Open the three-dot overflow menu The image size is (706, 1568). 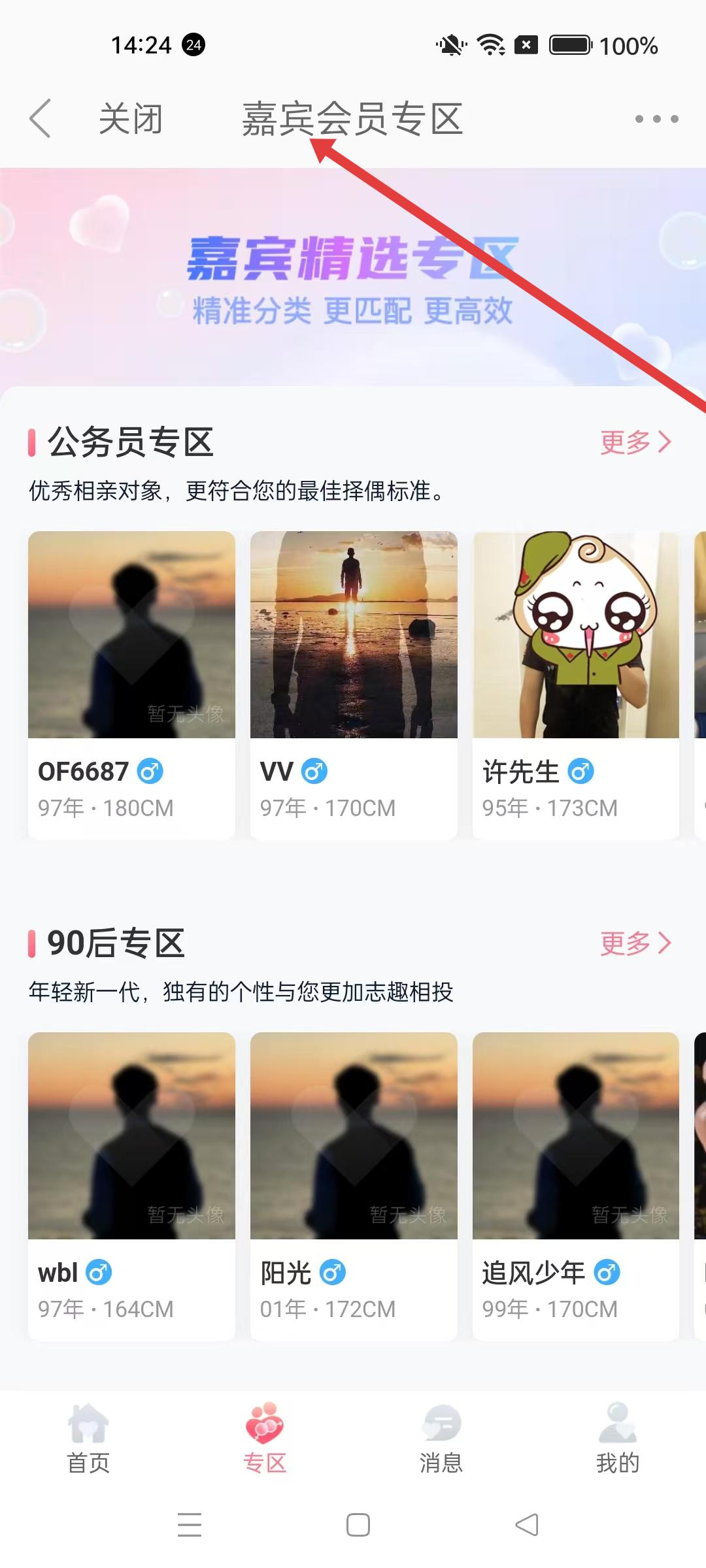click(x=656, y=119)
